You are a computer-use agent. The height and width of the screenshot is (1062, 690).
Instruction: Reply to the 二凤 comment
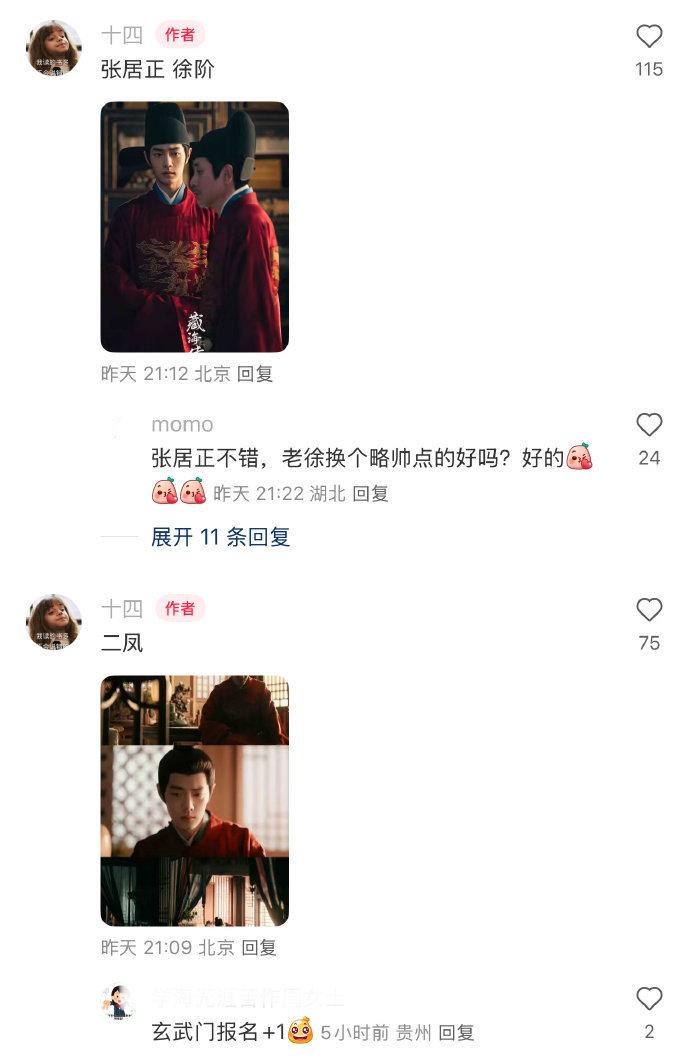[x=258, y=947]
